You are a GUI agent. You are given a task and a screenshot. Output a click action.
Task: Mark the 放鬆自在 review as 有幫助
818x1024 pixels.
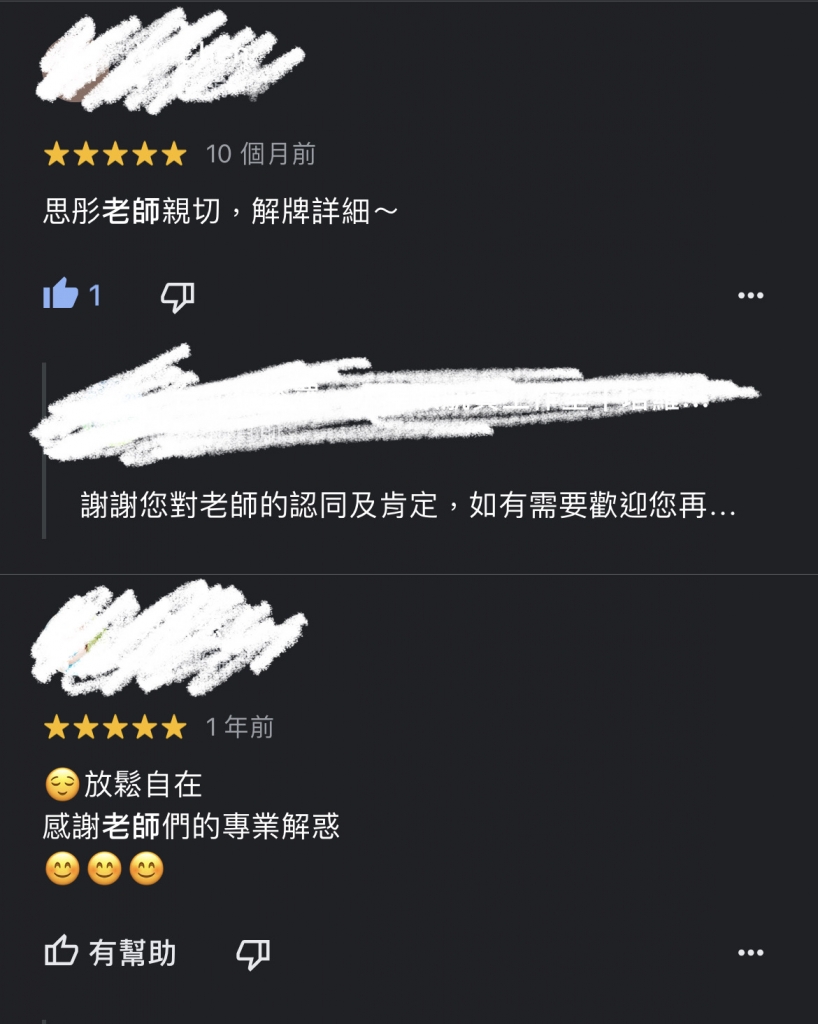tap(110, 953)
